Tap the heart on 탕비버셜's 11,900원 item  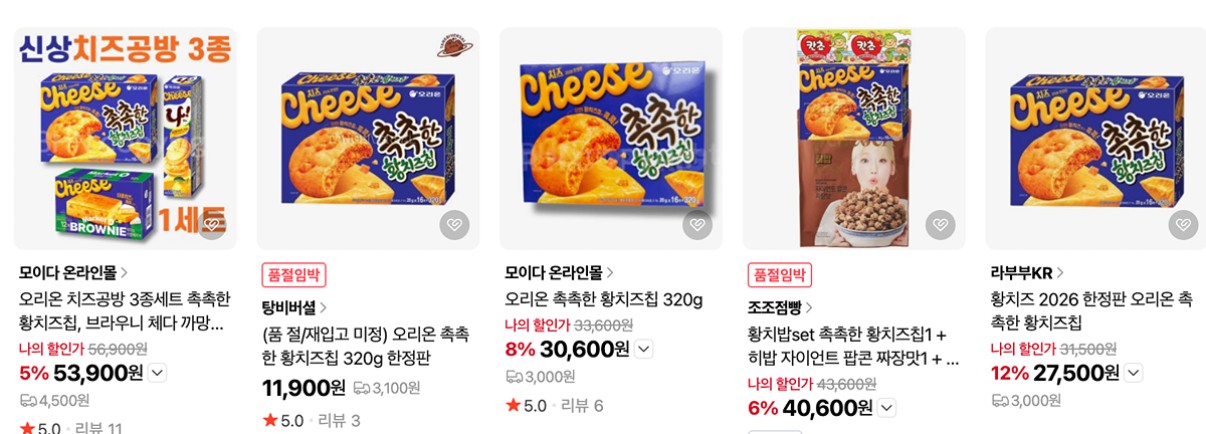(x=454, y=225)
